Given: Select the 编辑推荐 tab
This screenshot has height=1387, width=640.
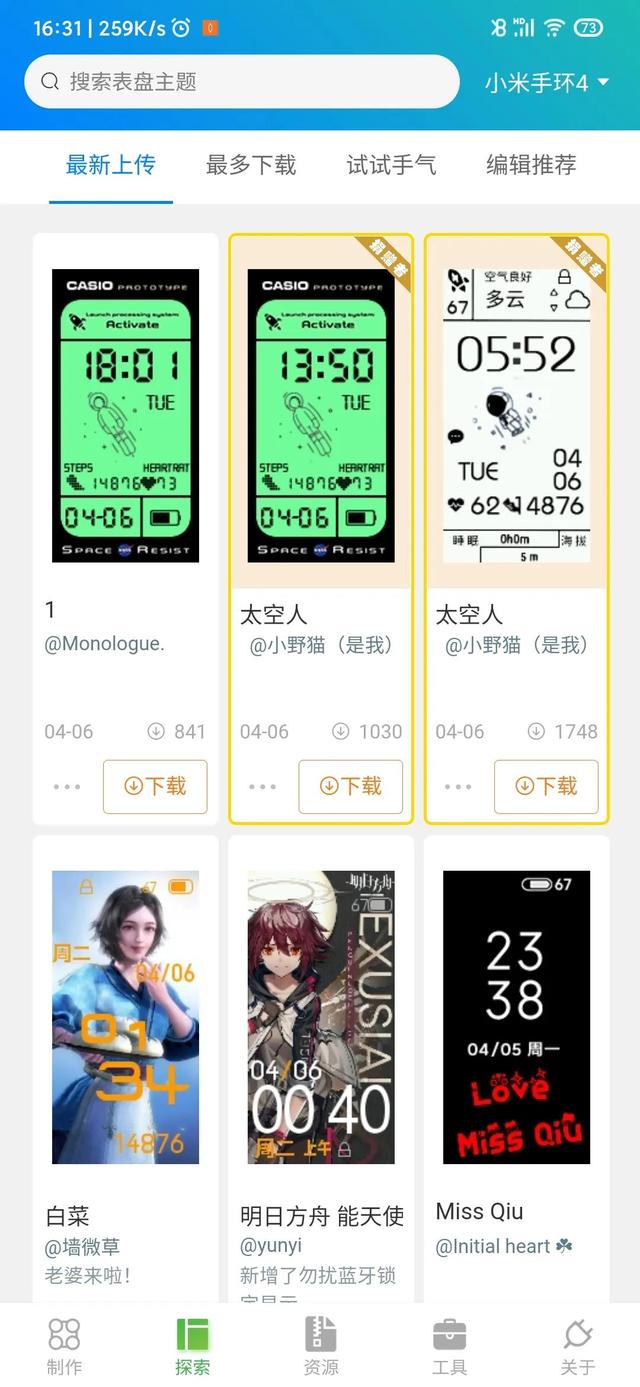Looking at the screenshot, I should pyautogui.click(x=531, y=165).
